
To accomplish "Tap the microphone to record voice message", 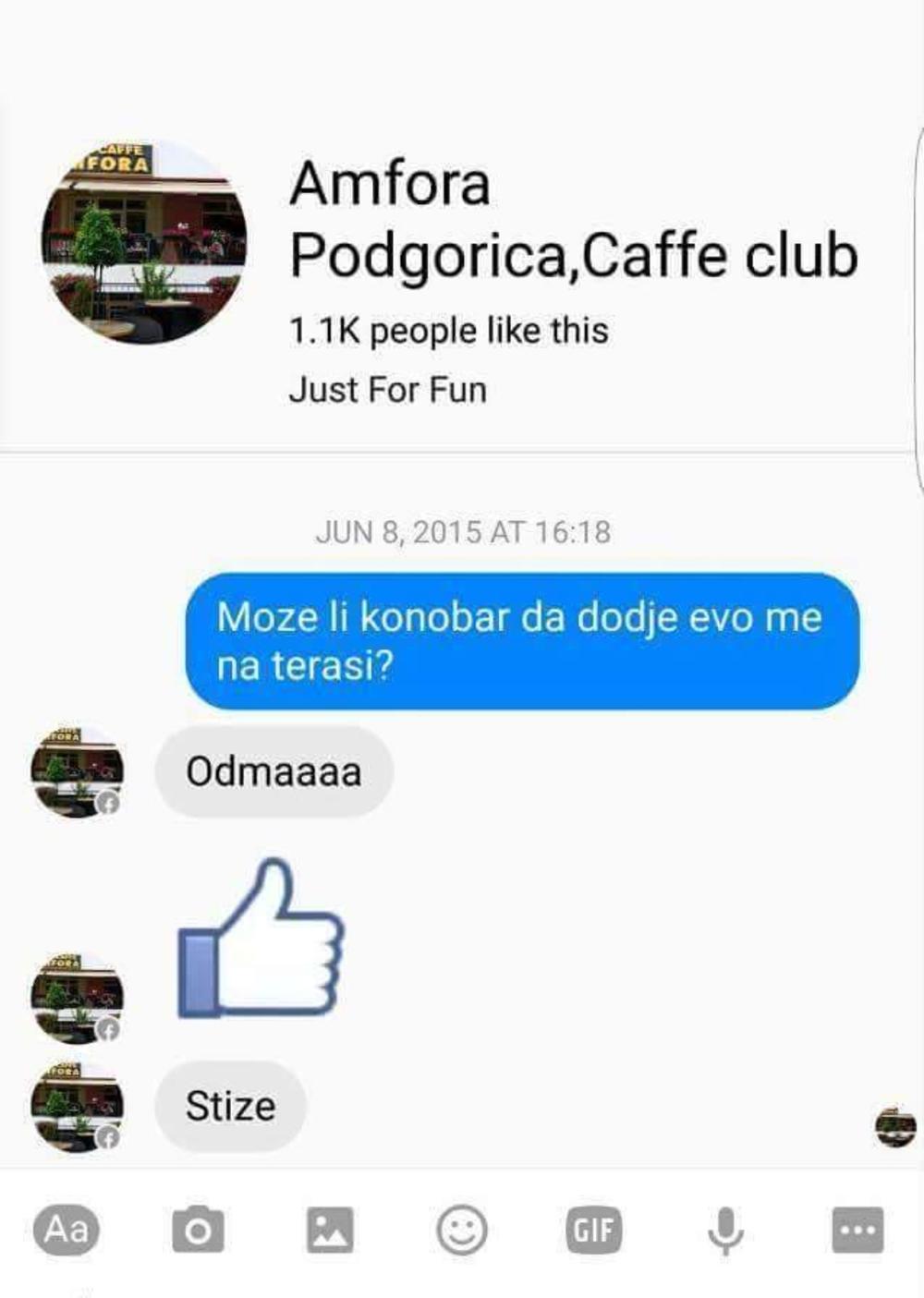I will (x=725, y=1230).
